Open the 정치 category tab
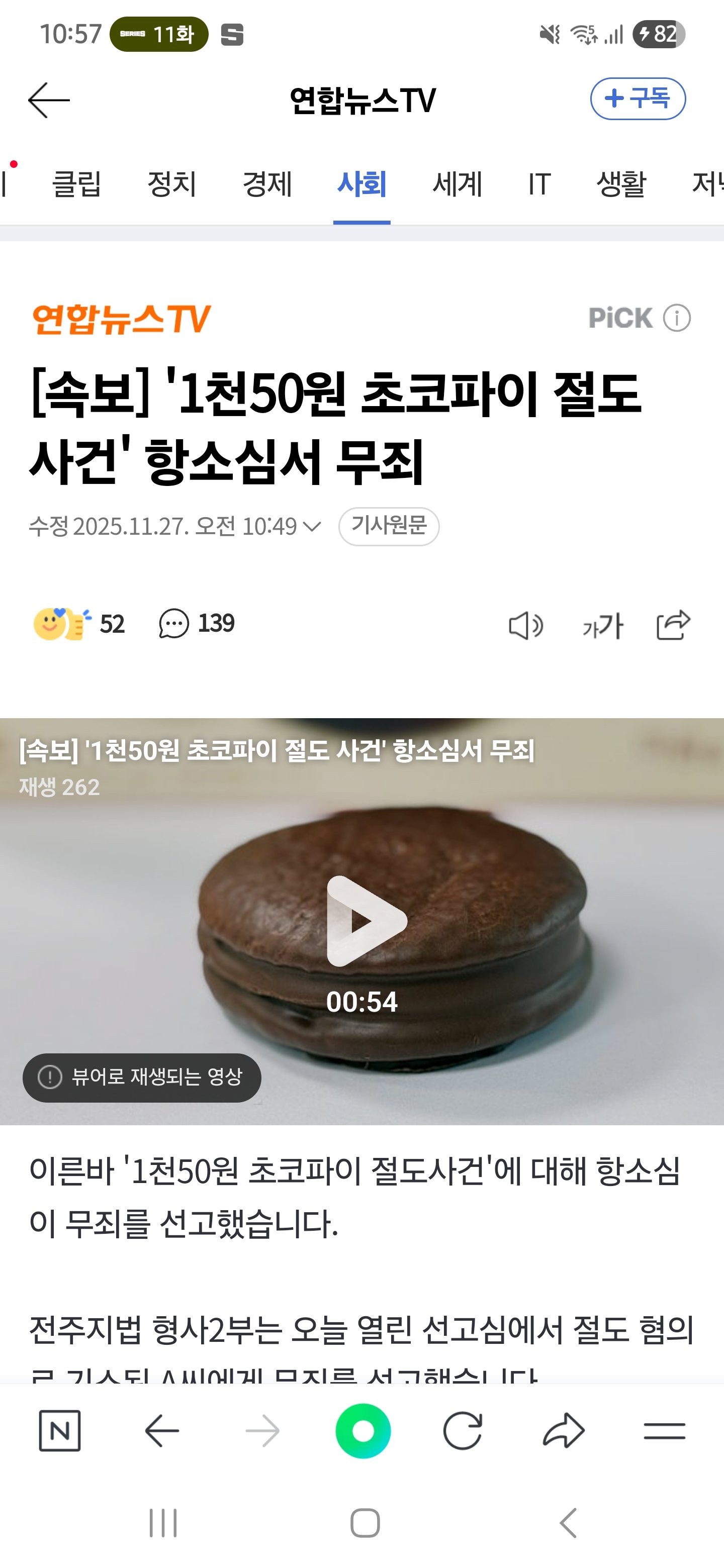The width and height of the screenshot is (724, 1568). click(x=172, y=184)
